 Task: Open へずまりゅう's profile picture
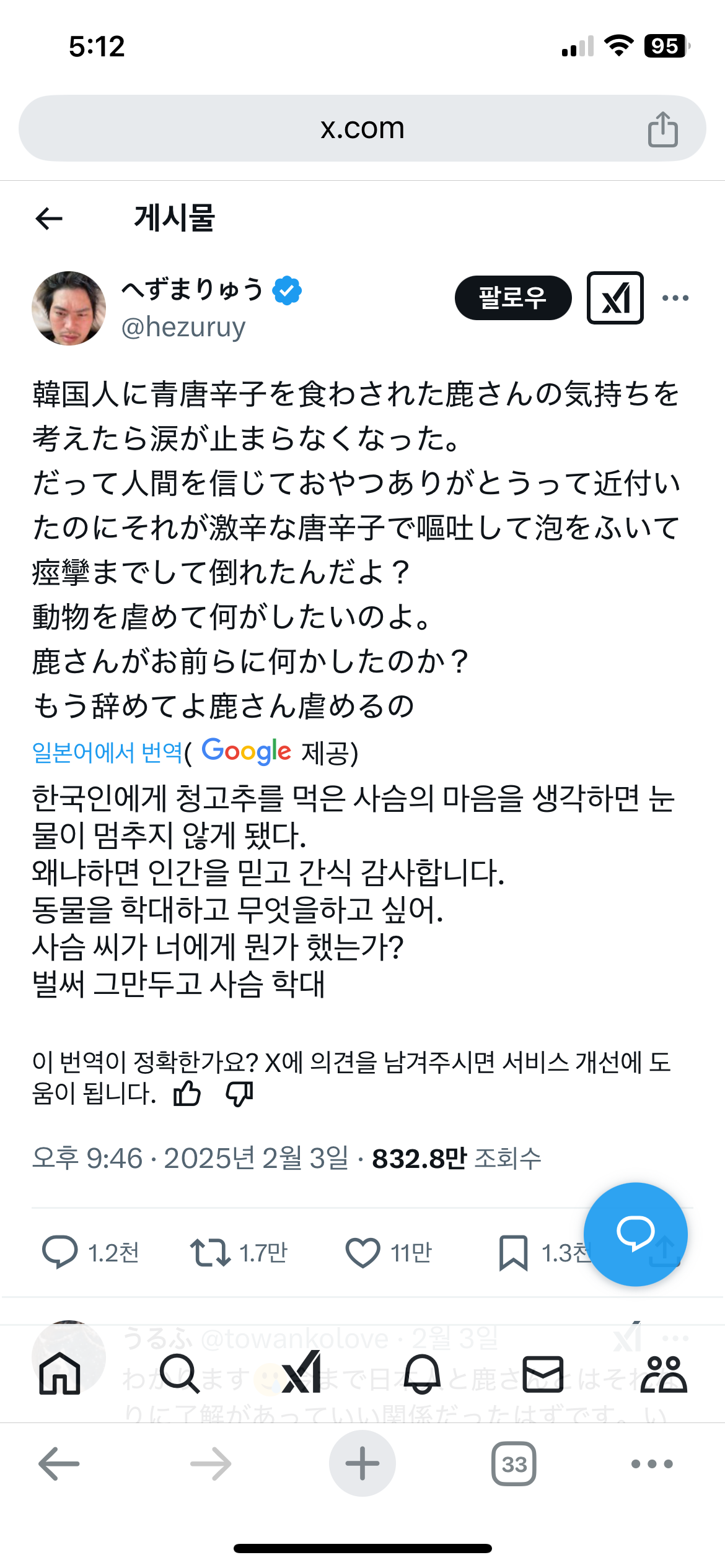pos(69,308)
